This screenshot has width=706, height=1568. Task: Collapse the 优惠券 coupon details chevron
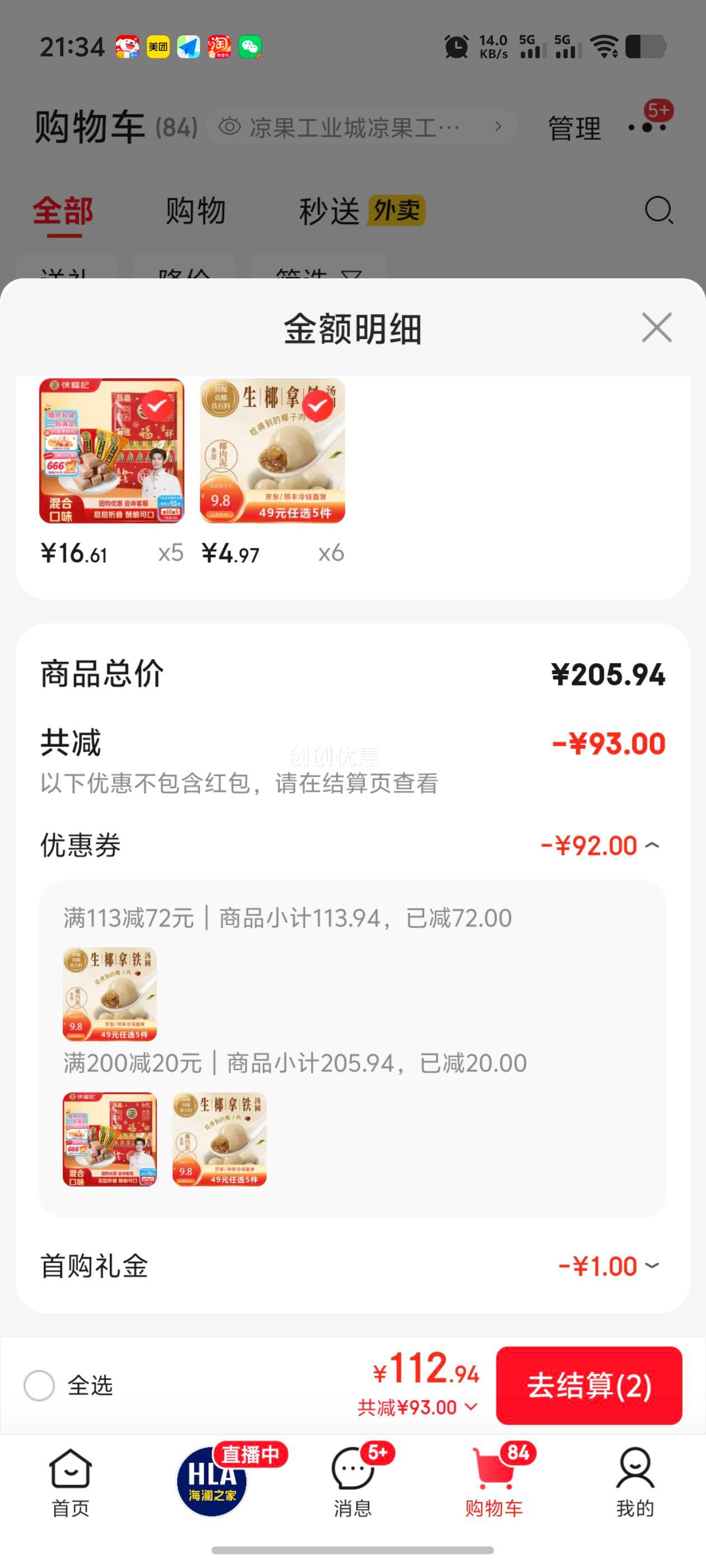click(x=653, y=845)
